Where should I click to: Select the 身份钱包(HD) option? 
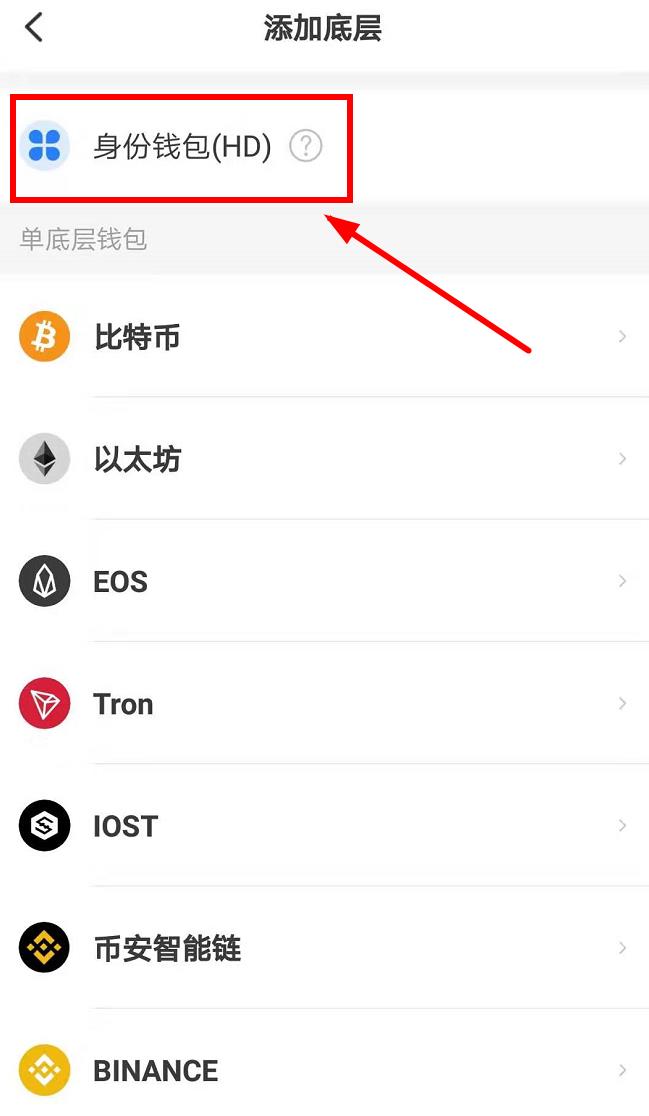181,147
